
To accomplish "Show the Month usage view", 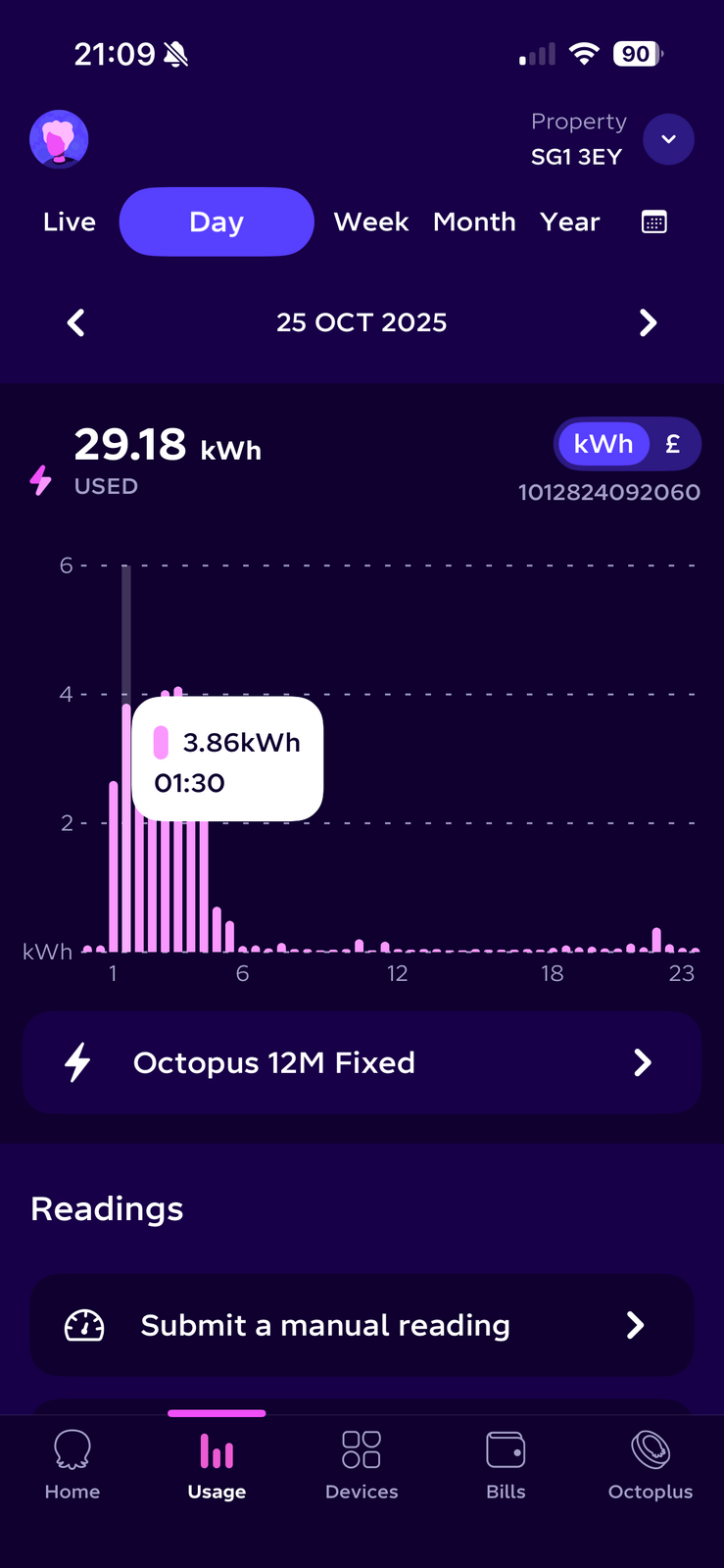I will coord(474,222).
